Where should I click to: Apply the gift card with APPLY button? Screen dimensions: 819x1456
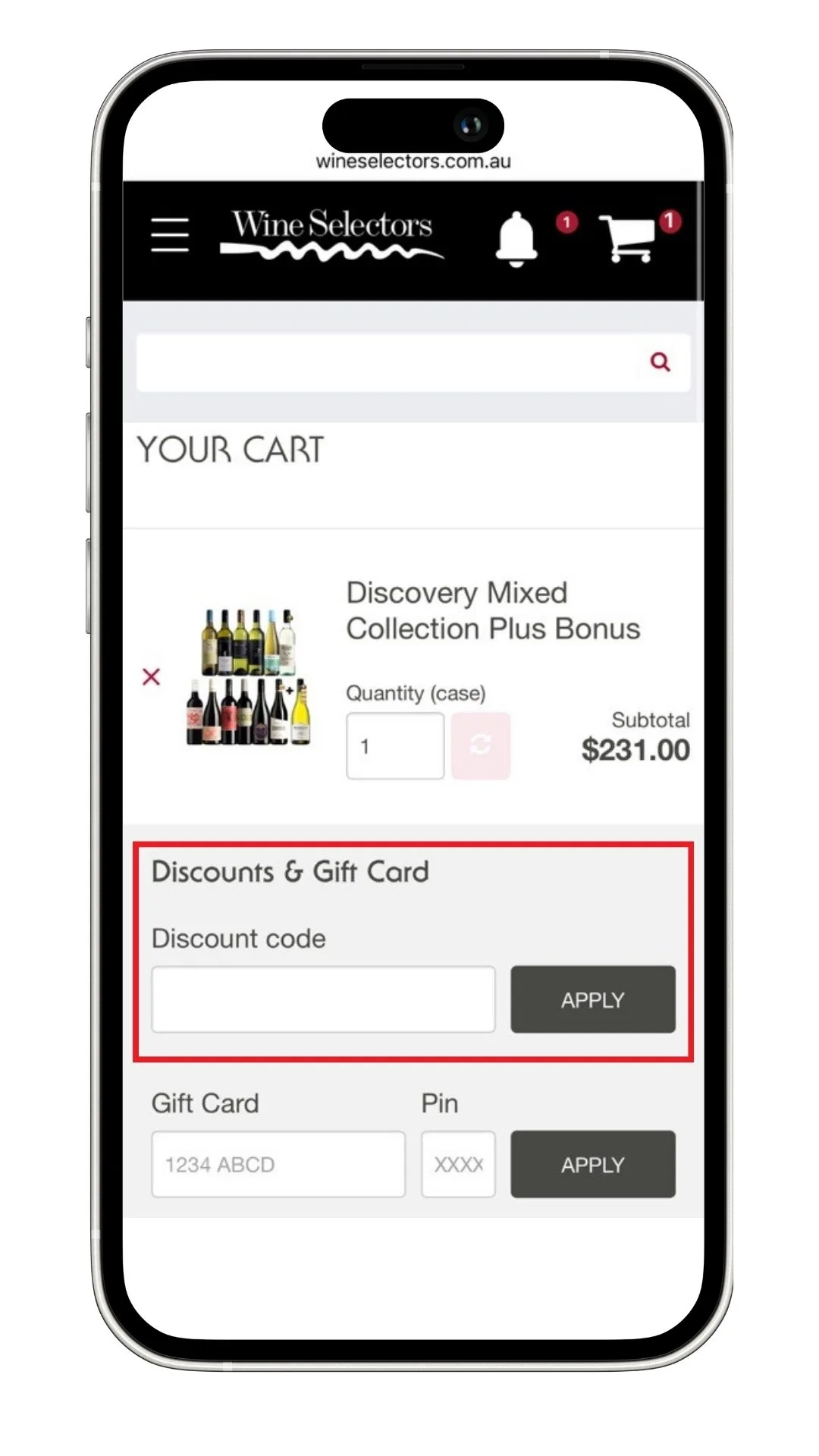pos(593,1164)
